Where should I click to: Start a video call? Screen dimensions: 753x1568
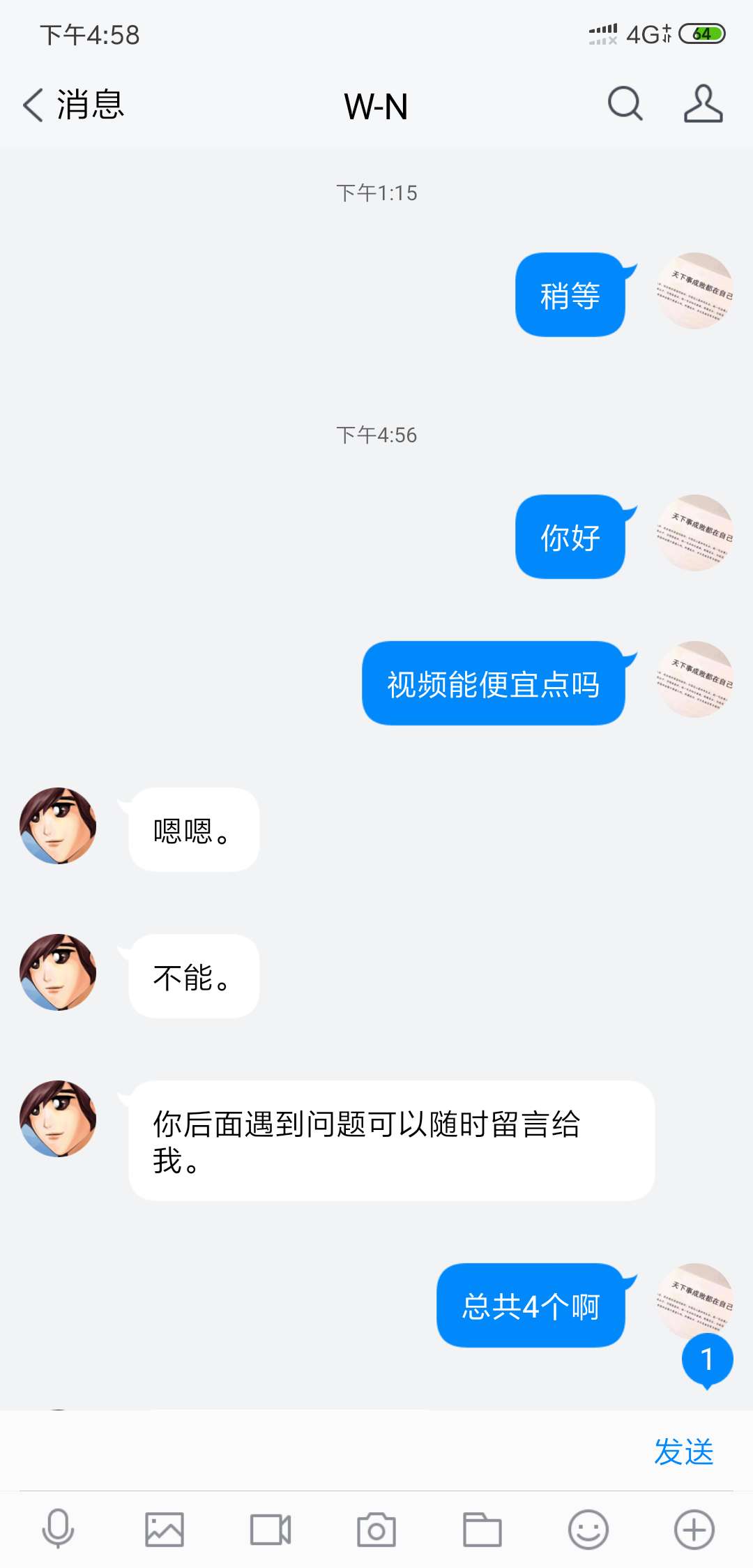pyautogui.click(x=271, y=1530)
